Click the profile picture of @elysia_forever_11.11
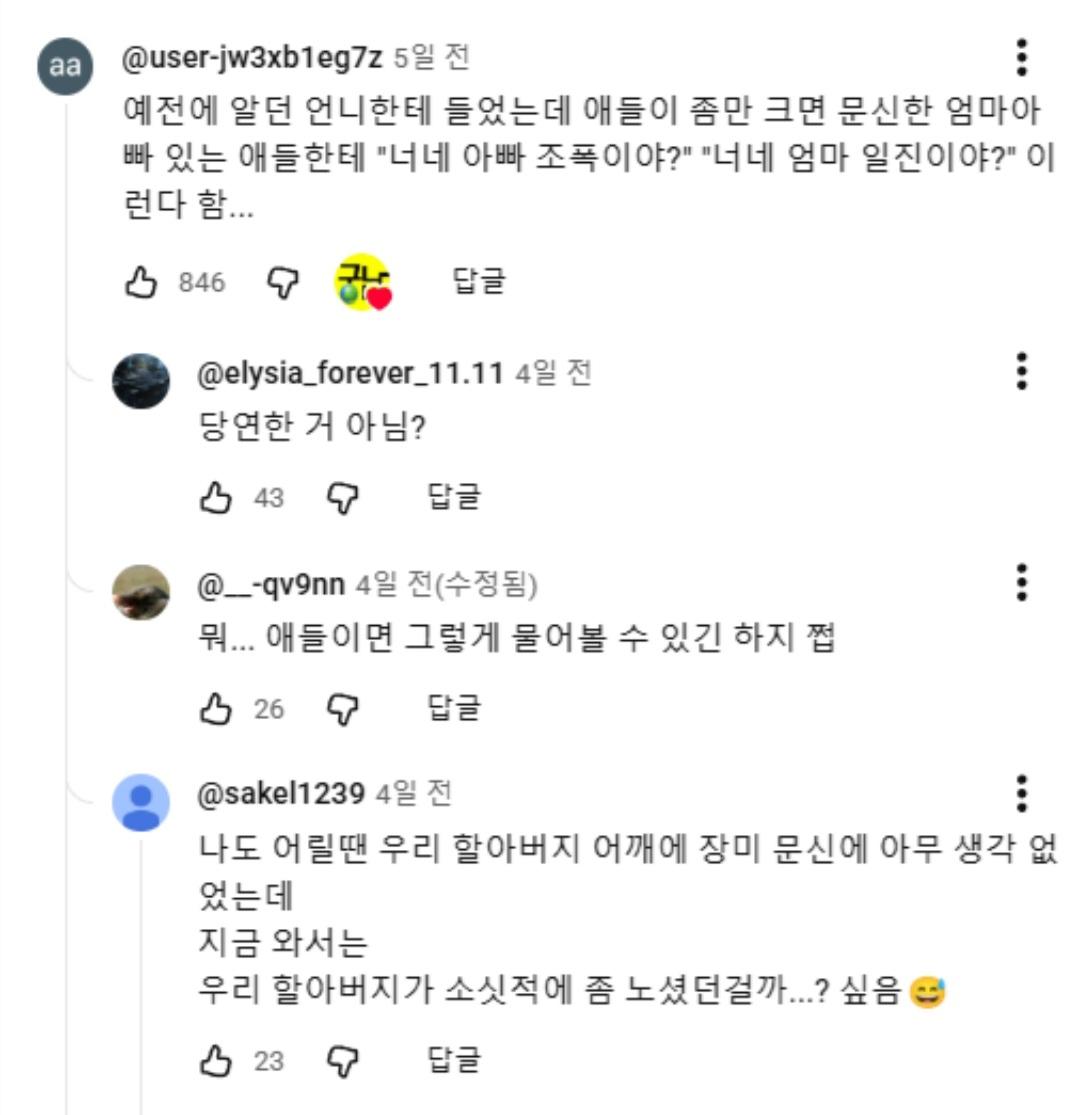 (x=140, y=379)
